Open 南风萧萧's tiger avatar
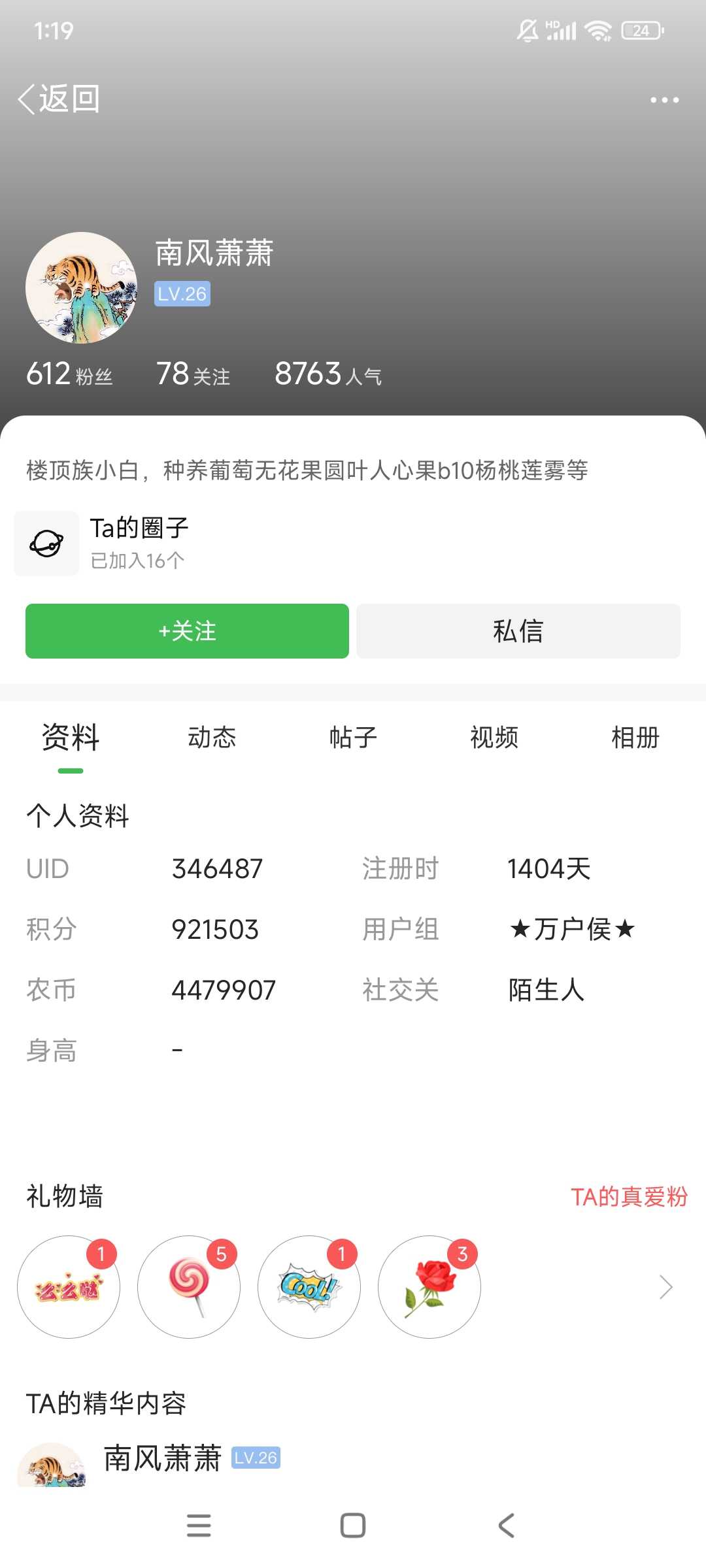 81,287
